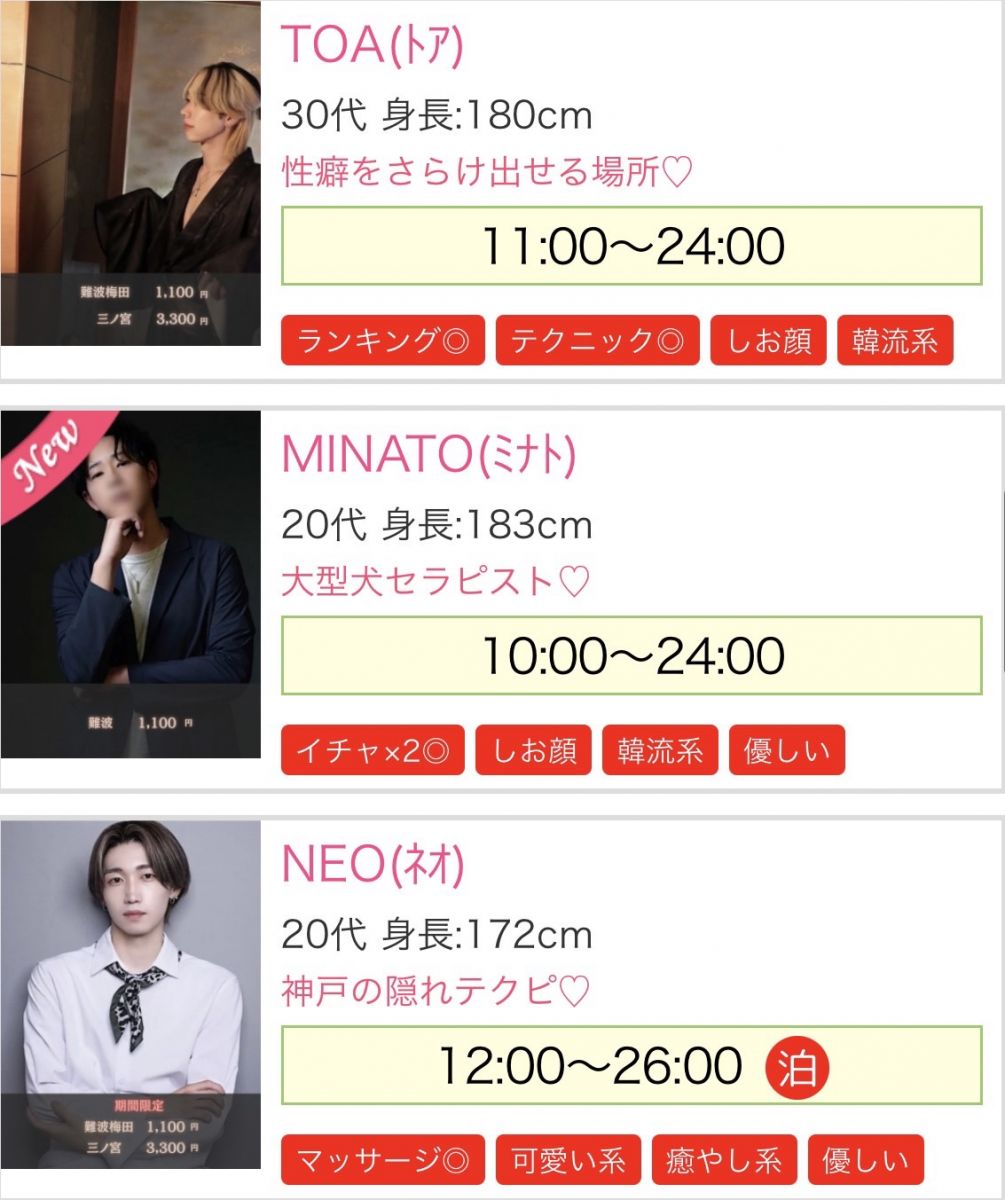Tap the マッサージ◎ tag
1005x1200 pixels.
[382, 1160]
